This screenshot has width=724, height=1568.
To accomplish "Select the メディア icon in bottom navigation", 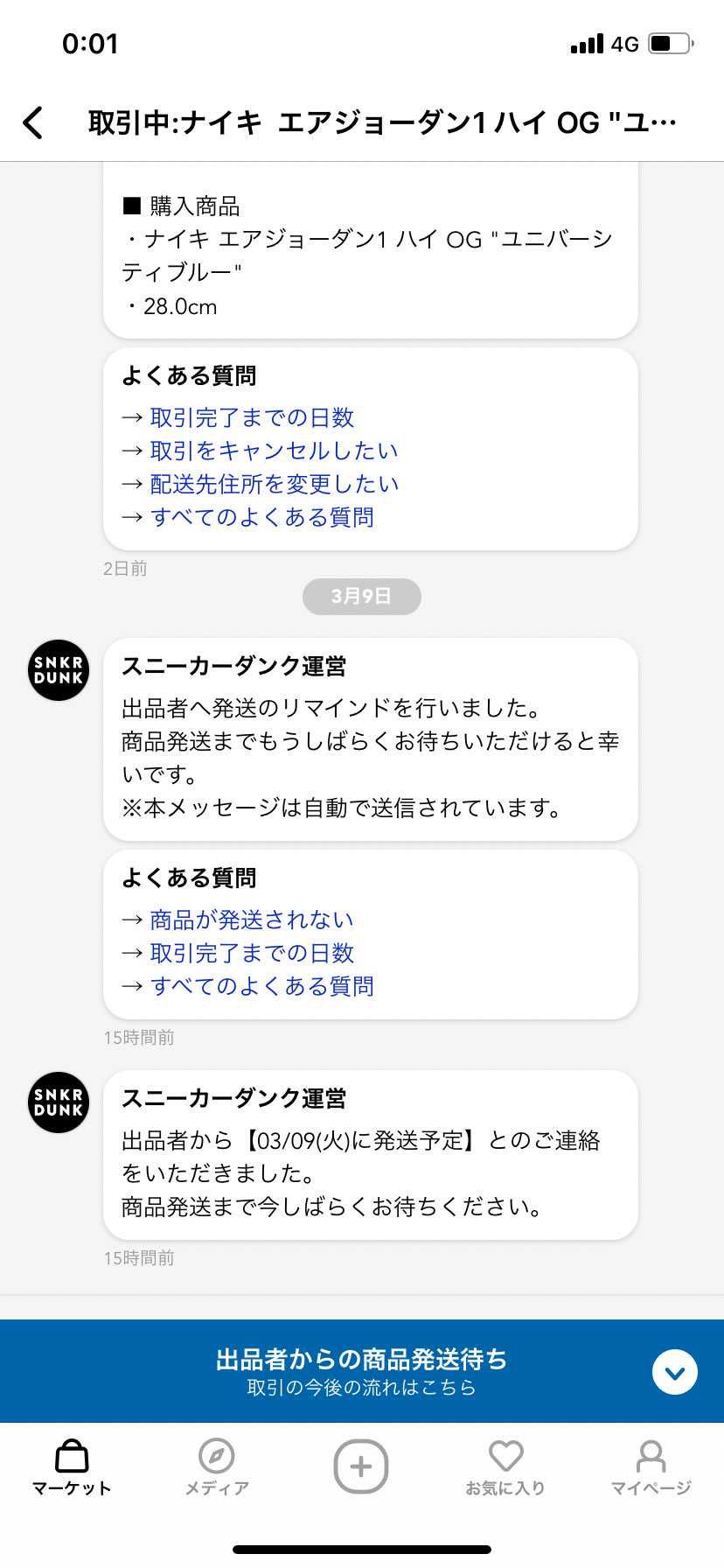I will click(216, 1457).
